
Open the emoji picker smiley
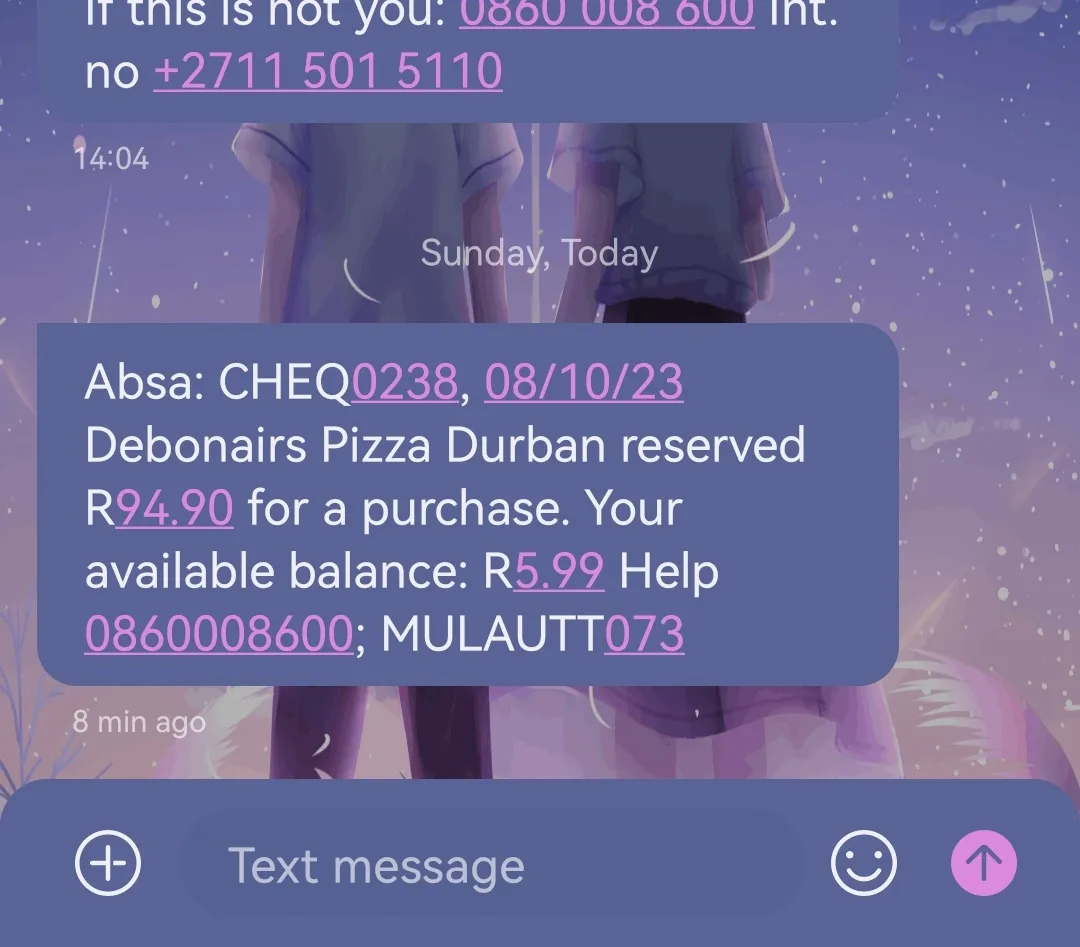864,863
